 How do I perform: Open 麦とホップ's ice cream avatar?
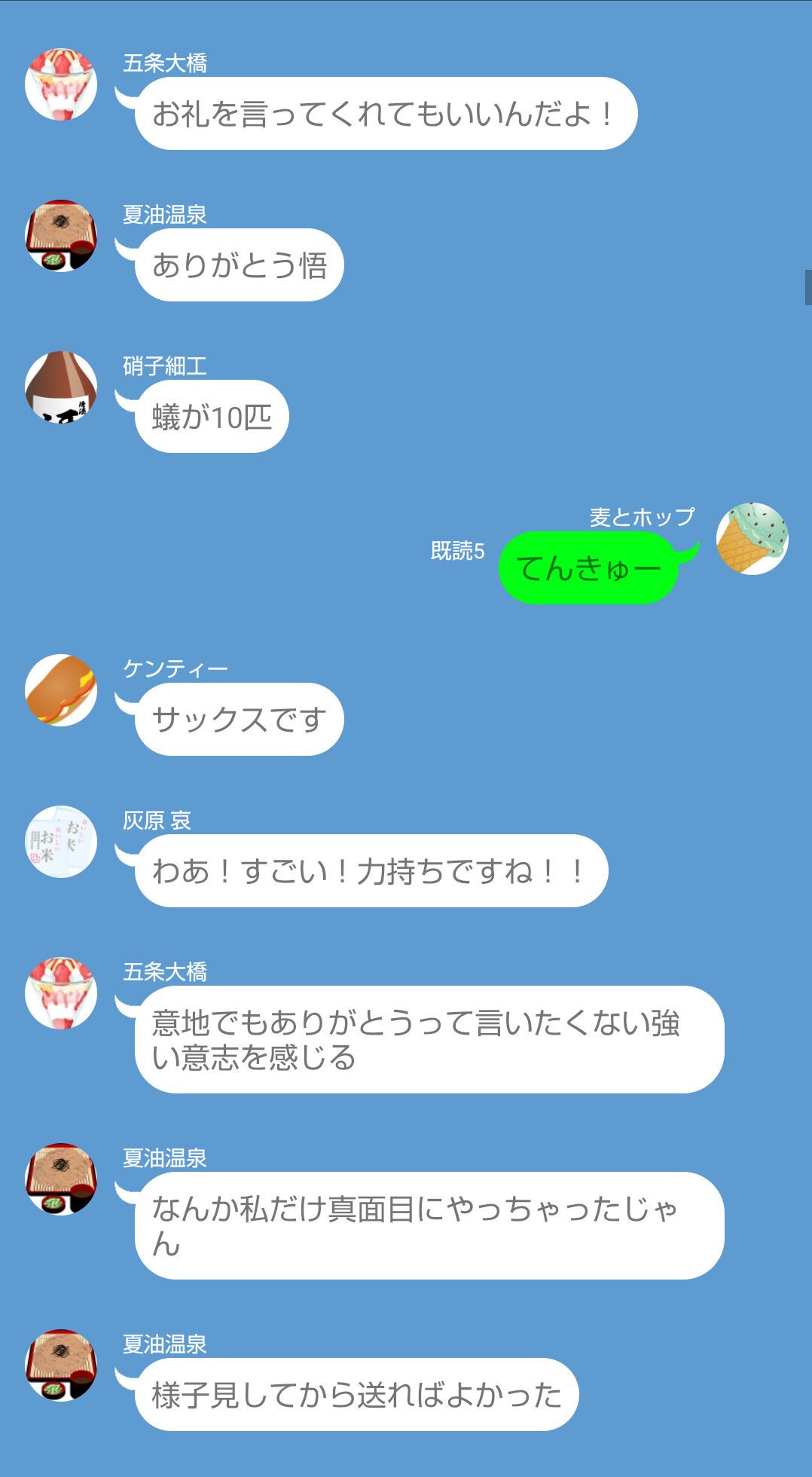point(752,538)
